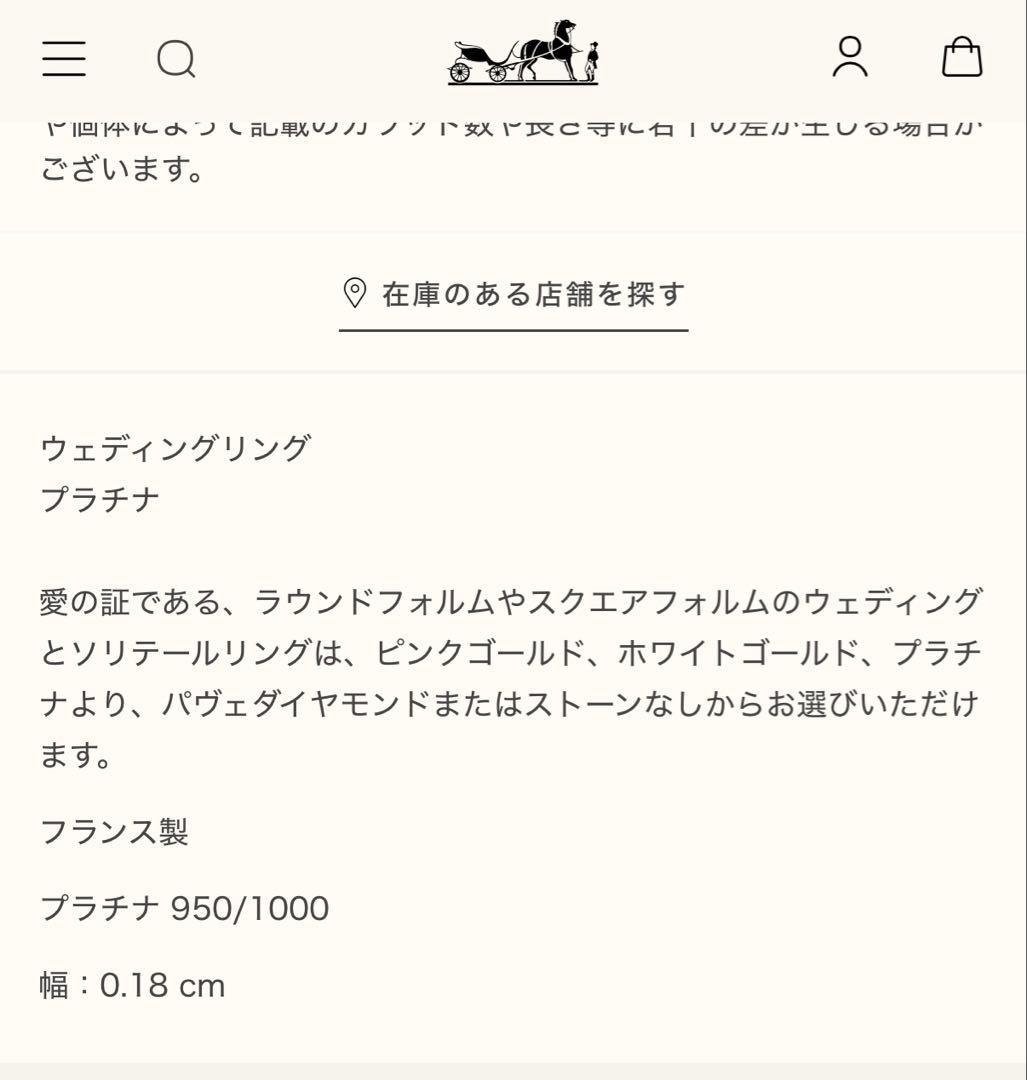Click the 幅：0.18 cm width specification
The width and height of the screenshot is (1027, 1080).
130,985
